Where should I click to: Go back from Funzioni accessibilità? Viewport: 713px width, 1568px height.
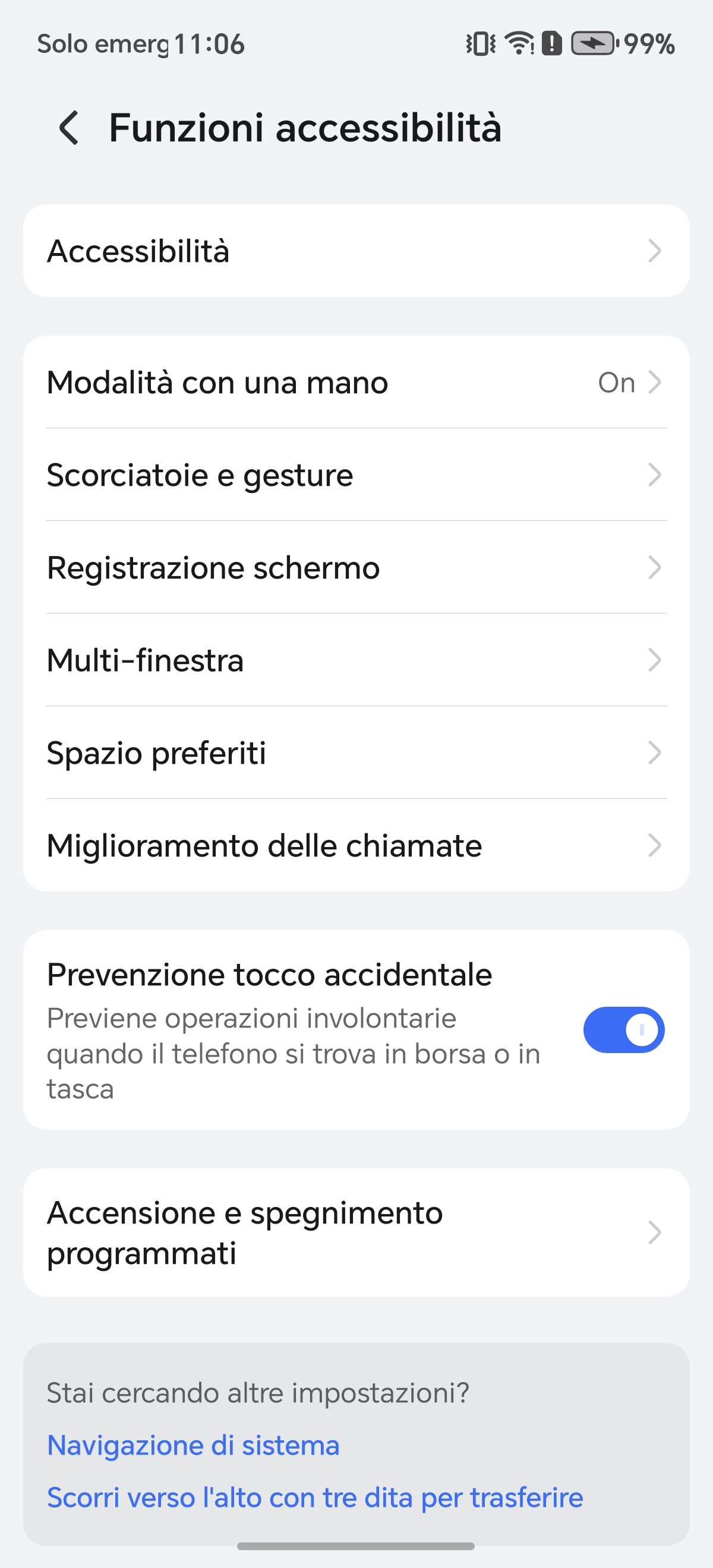pyautogui.click(x=69, y=128)
